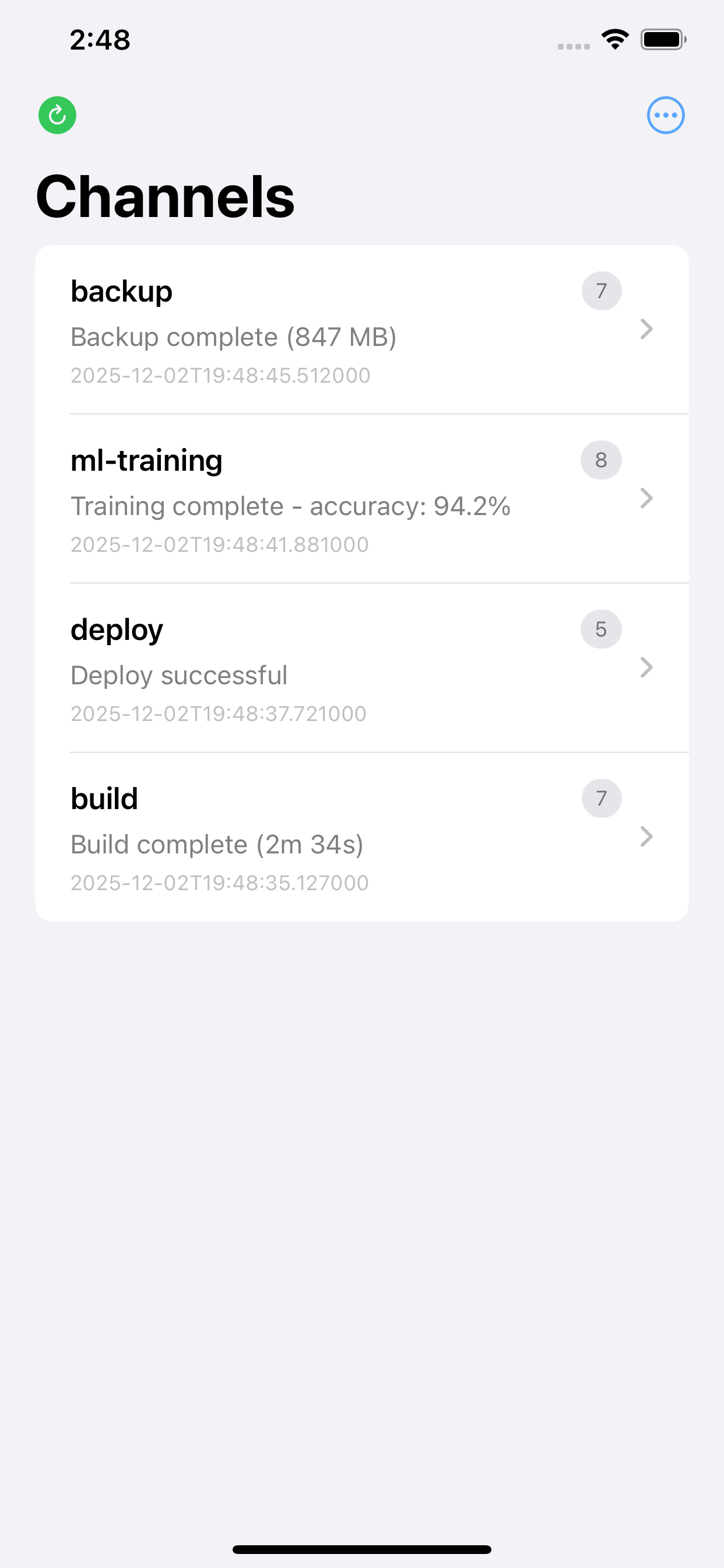
Task: Tap the badge showing 8 on ml-training
Action: pos(601,460)
